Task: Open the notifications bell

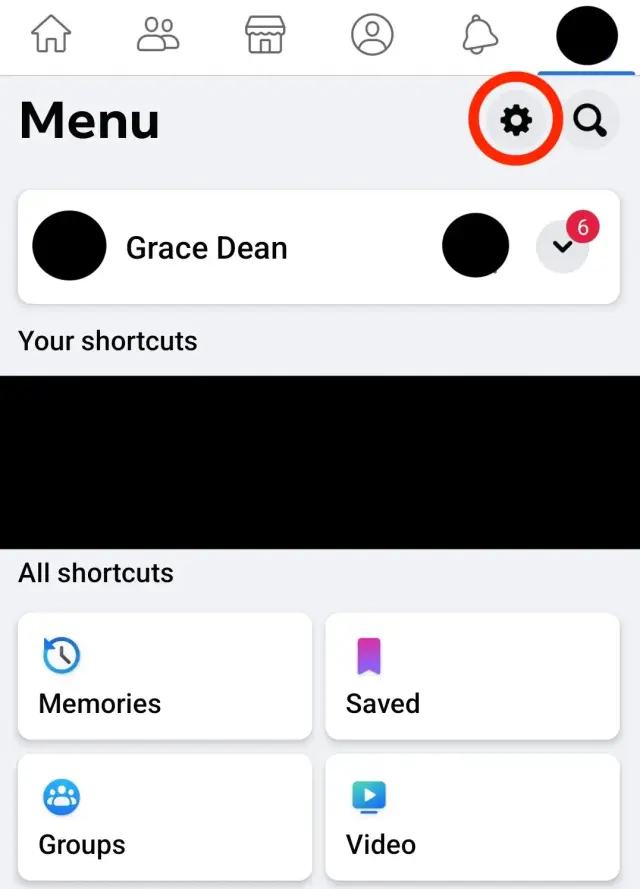Action: [x=480, y=36]
